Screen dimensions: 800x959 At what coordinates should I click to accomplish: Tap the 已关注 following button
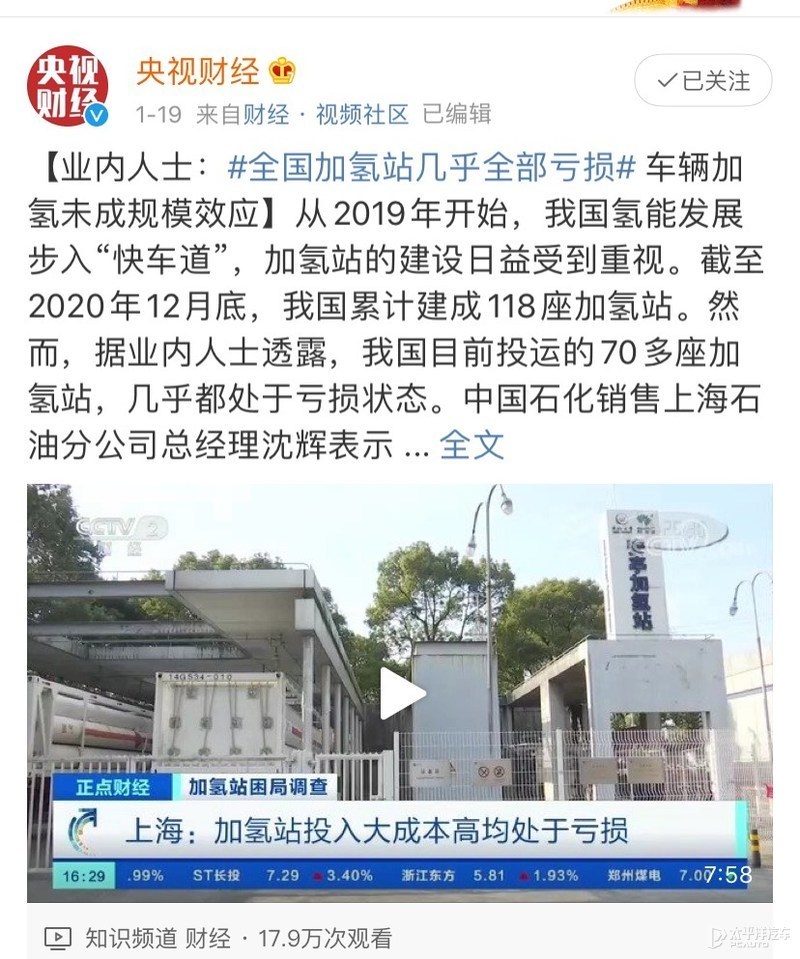pos(704,82)
